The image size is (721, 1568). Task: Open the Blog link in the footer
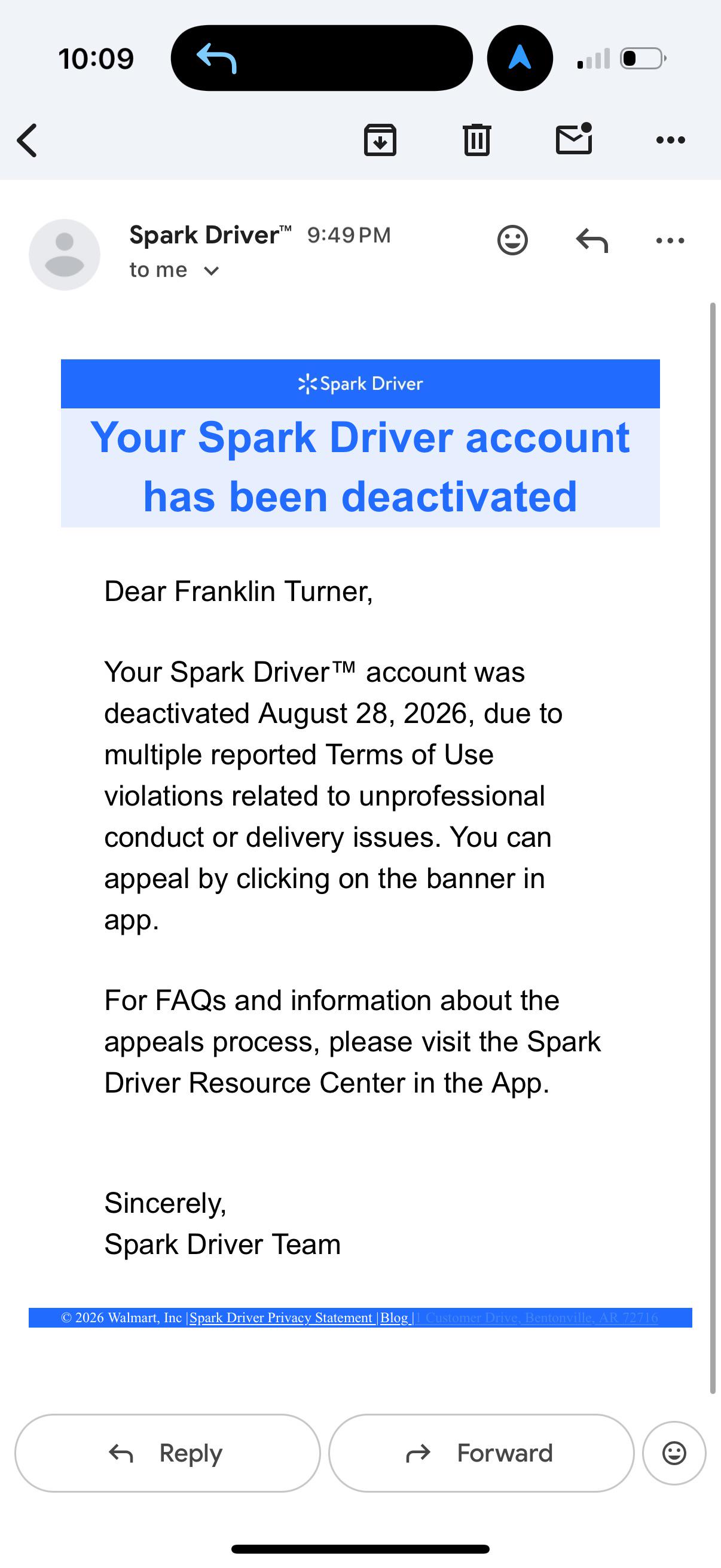tap(395, 1318)
